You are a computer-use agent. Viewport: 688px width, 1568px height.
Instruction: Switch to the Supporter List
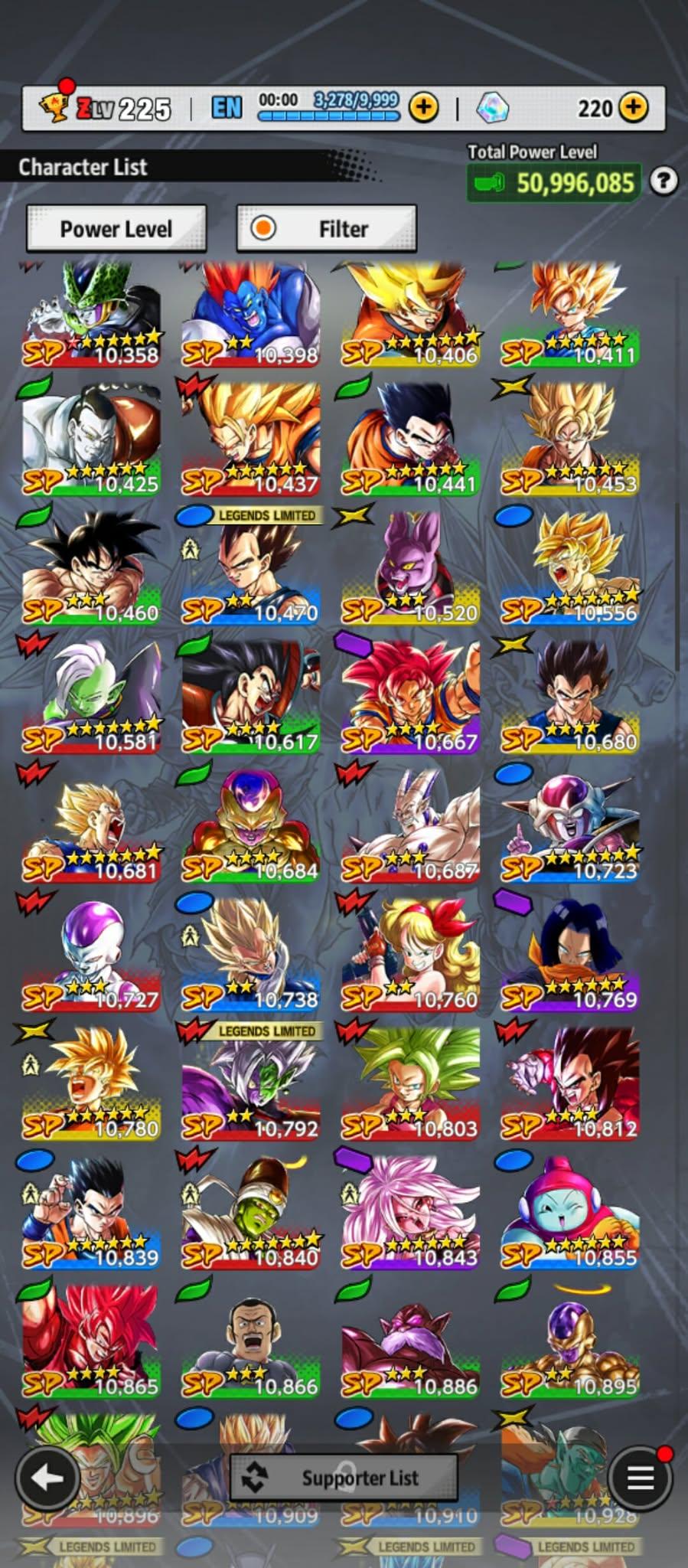pos(344,1477)
